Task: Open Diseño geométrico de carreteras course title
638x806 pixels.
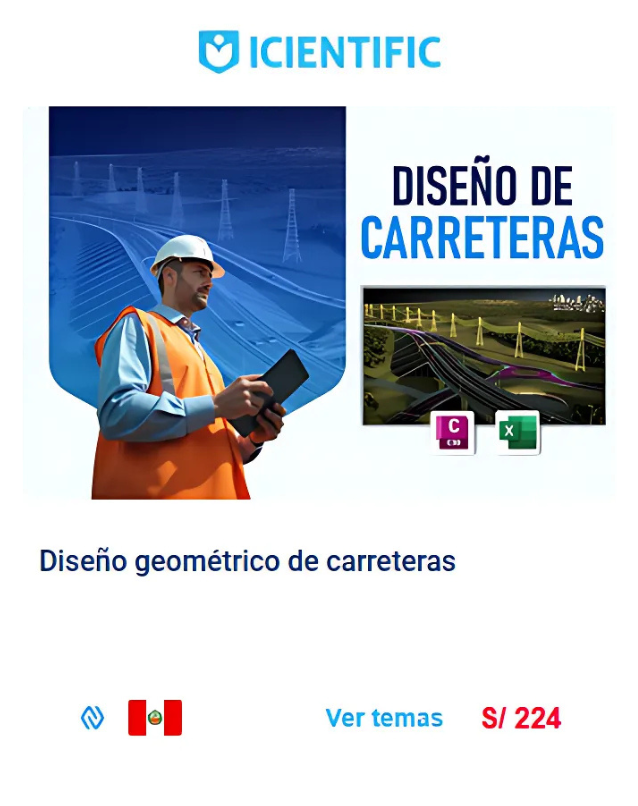Action: [x=247, y=561]
